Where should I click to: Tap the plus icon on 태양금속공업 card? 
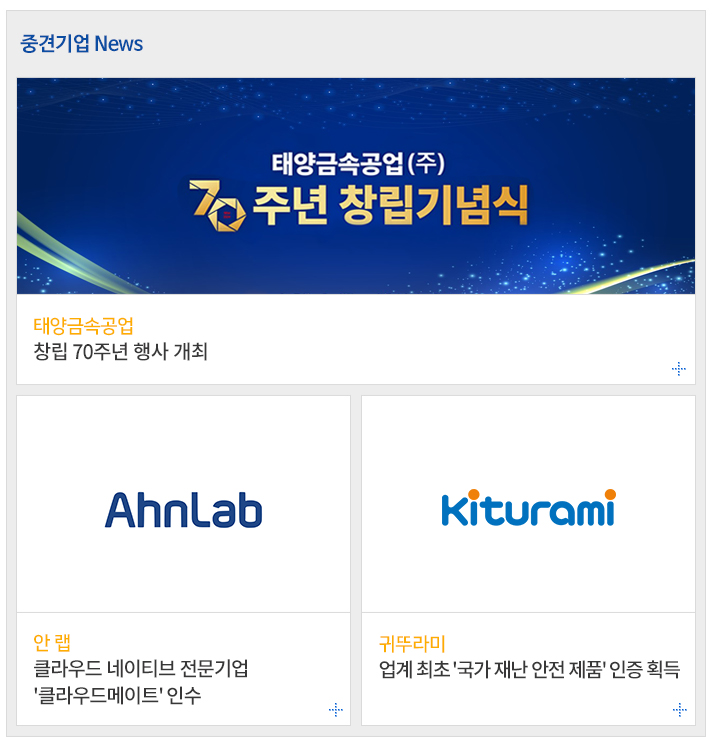(x=679, y=369)
